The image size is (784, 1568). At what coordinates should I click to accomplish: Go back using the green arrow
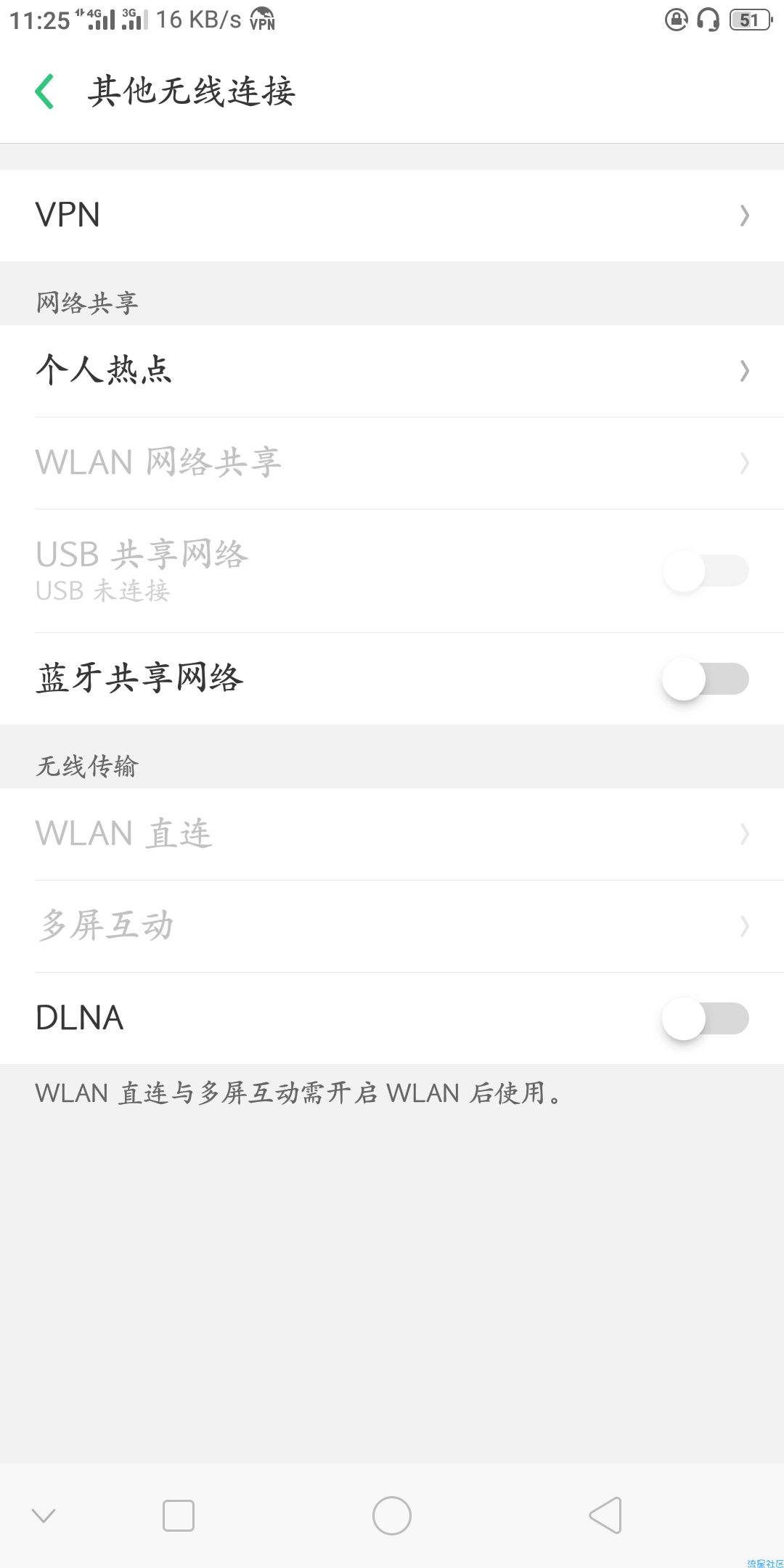click(44, 91)
